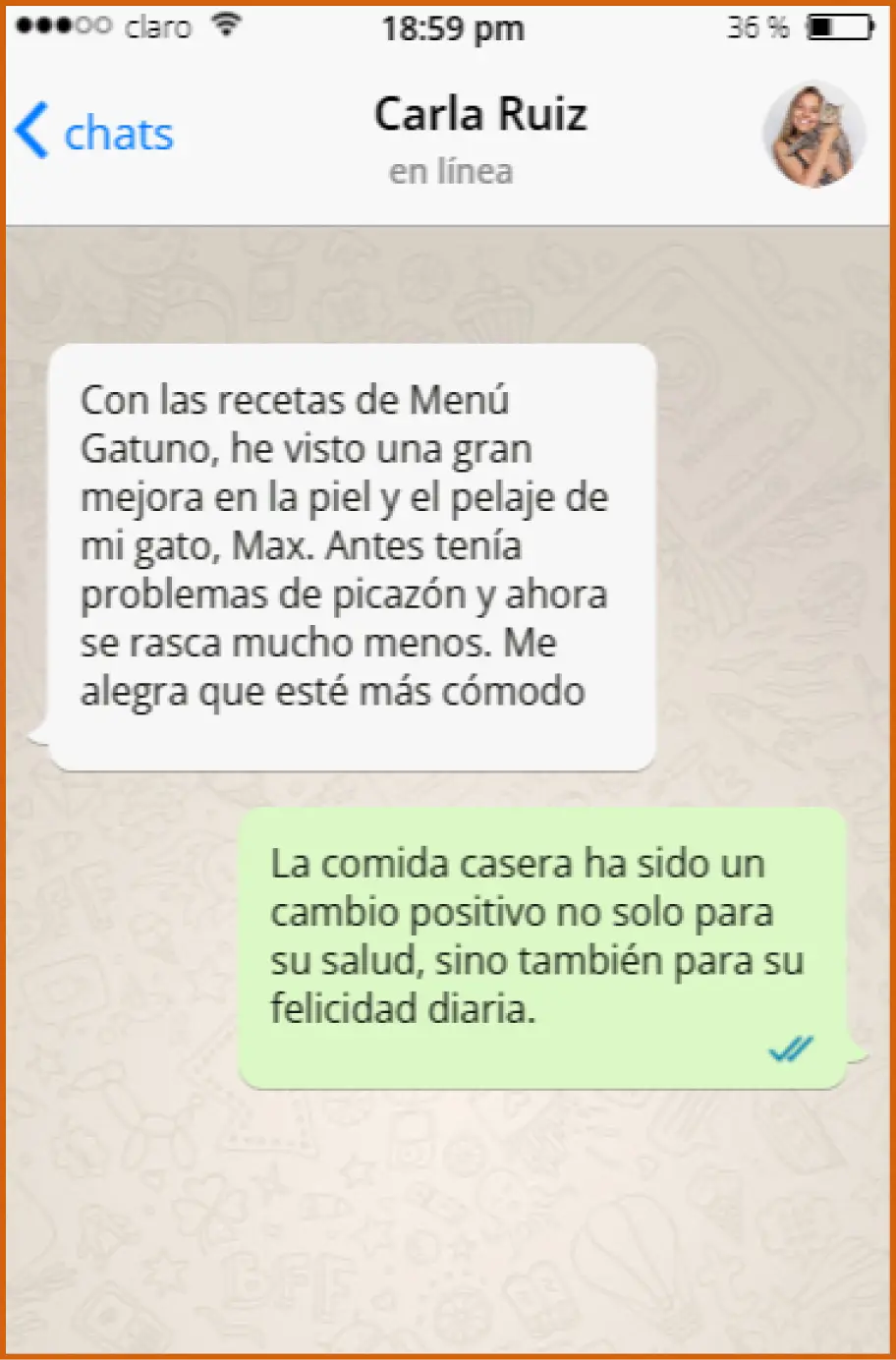Open Carla Ruiz's profile picture

(814, 134)
